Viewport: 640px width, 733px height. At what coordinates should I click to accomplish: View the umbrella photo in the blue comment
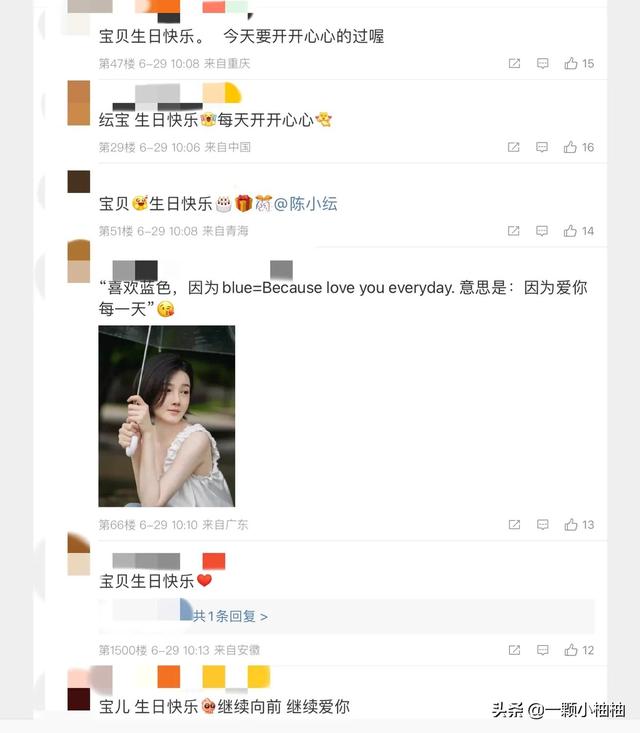click(166, 416)
